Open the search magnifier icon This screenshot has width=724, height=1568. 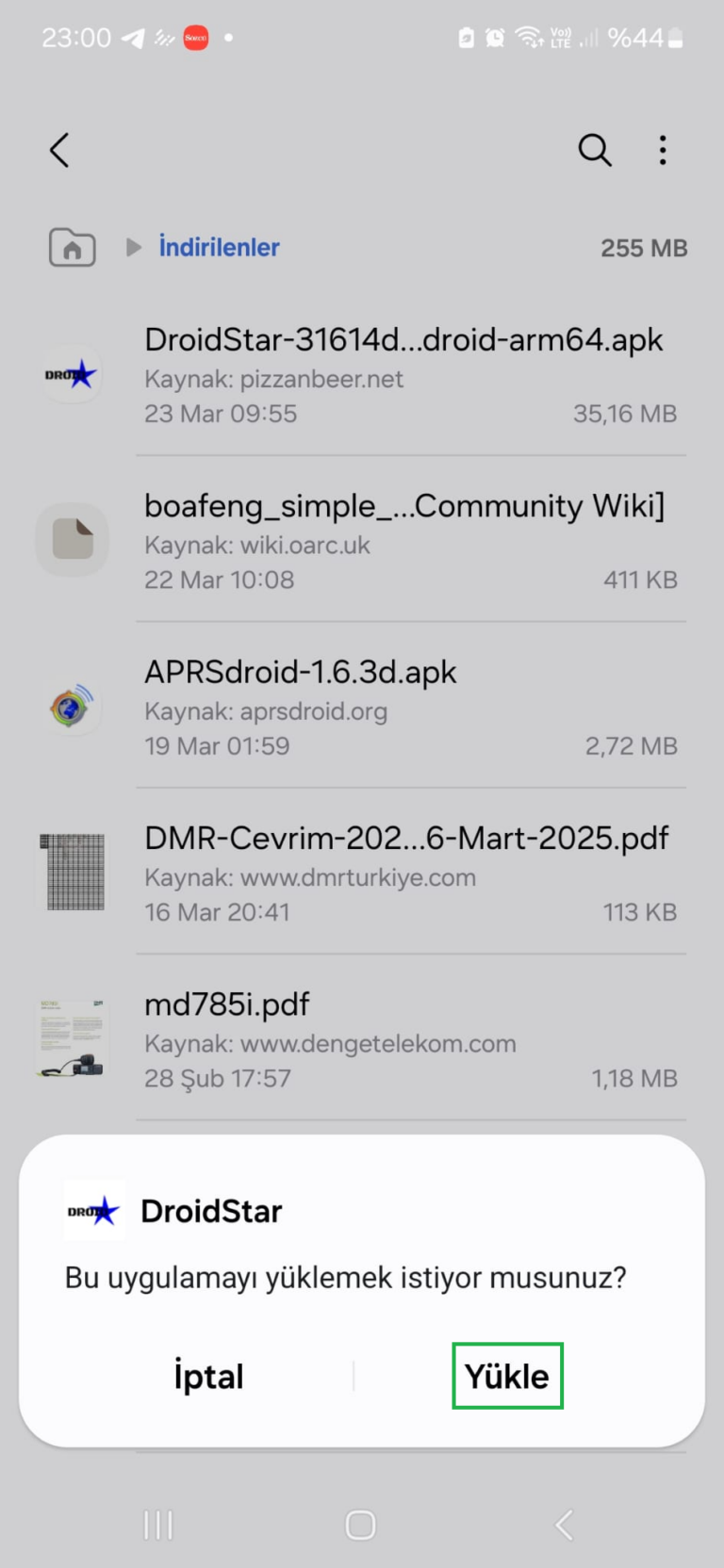point(595,150)
